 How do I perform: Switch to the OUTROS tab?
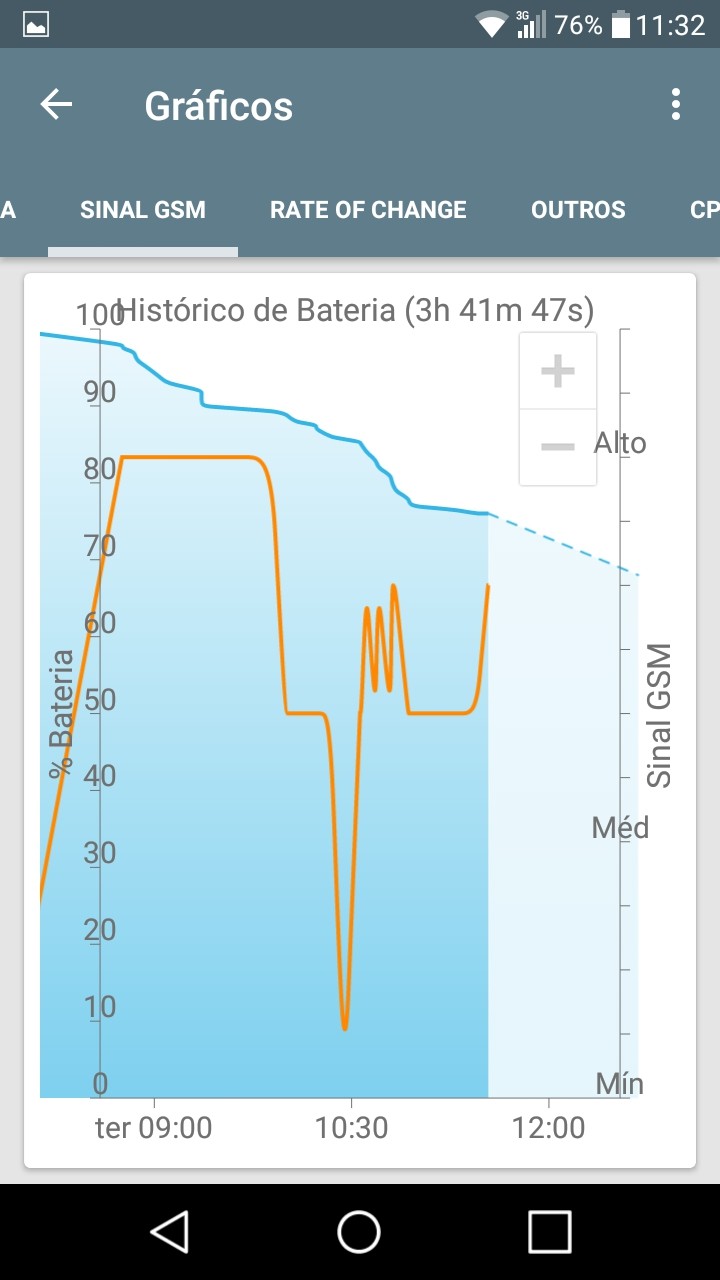pos(578,210)
